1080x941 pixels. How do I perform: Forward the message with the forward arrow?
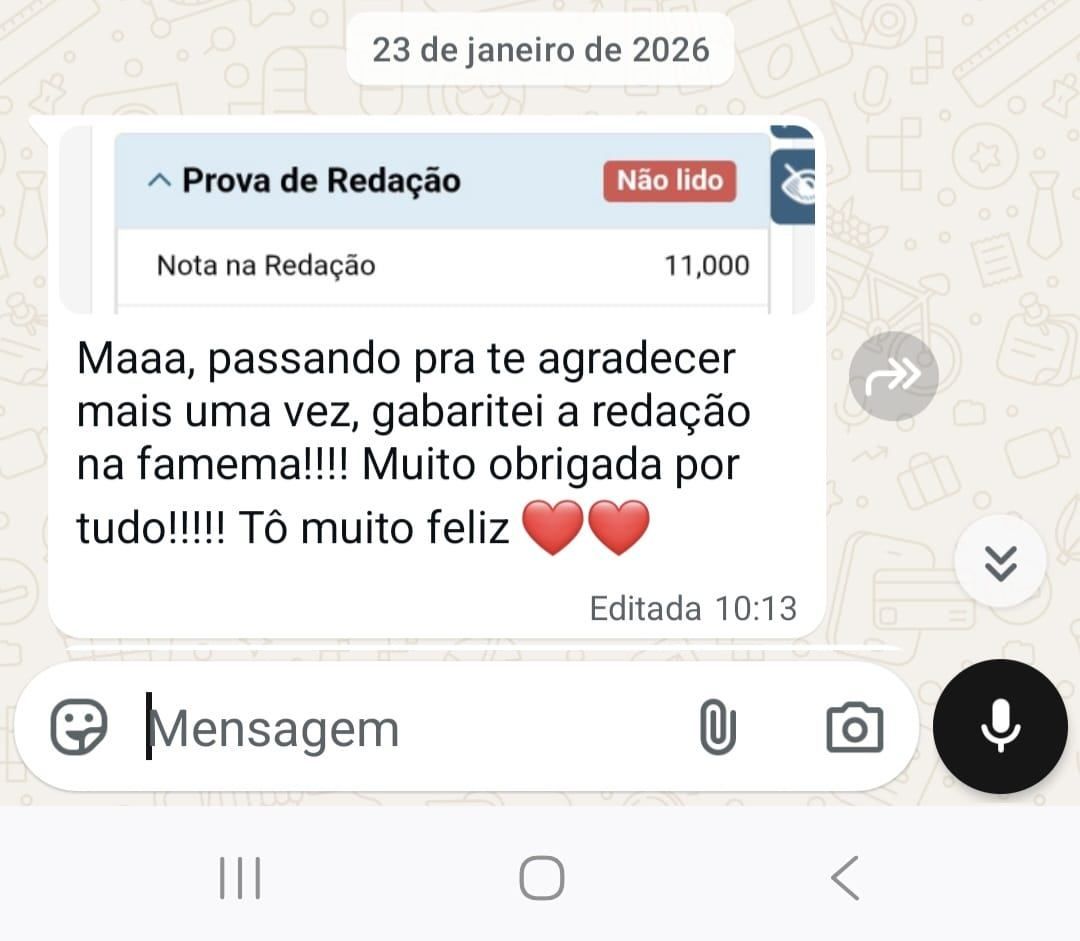893,376
